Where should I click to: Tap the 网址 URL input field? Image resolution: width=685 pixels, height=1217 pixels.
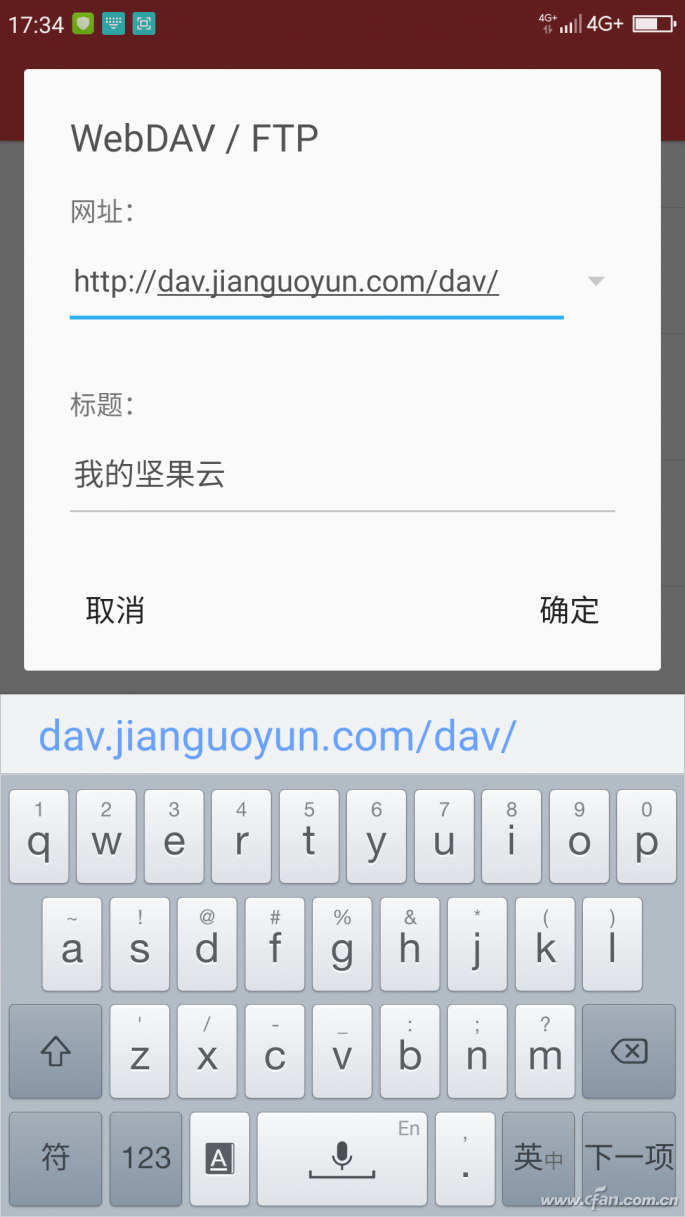pyautogui.click(x=316, y=283)
